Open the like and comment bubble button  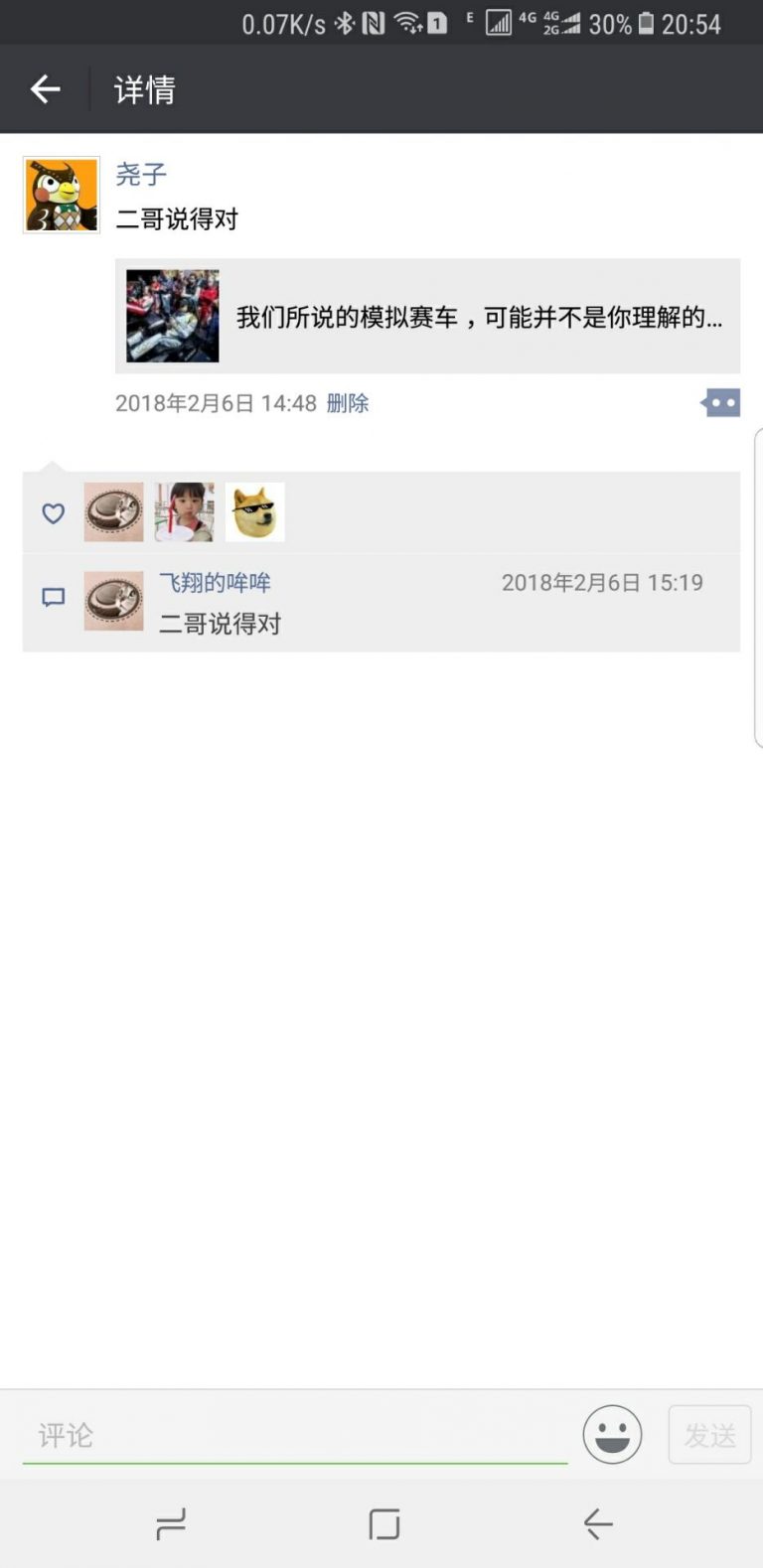coord(721,403)
